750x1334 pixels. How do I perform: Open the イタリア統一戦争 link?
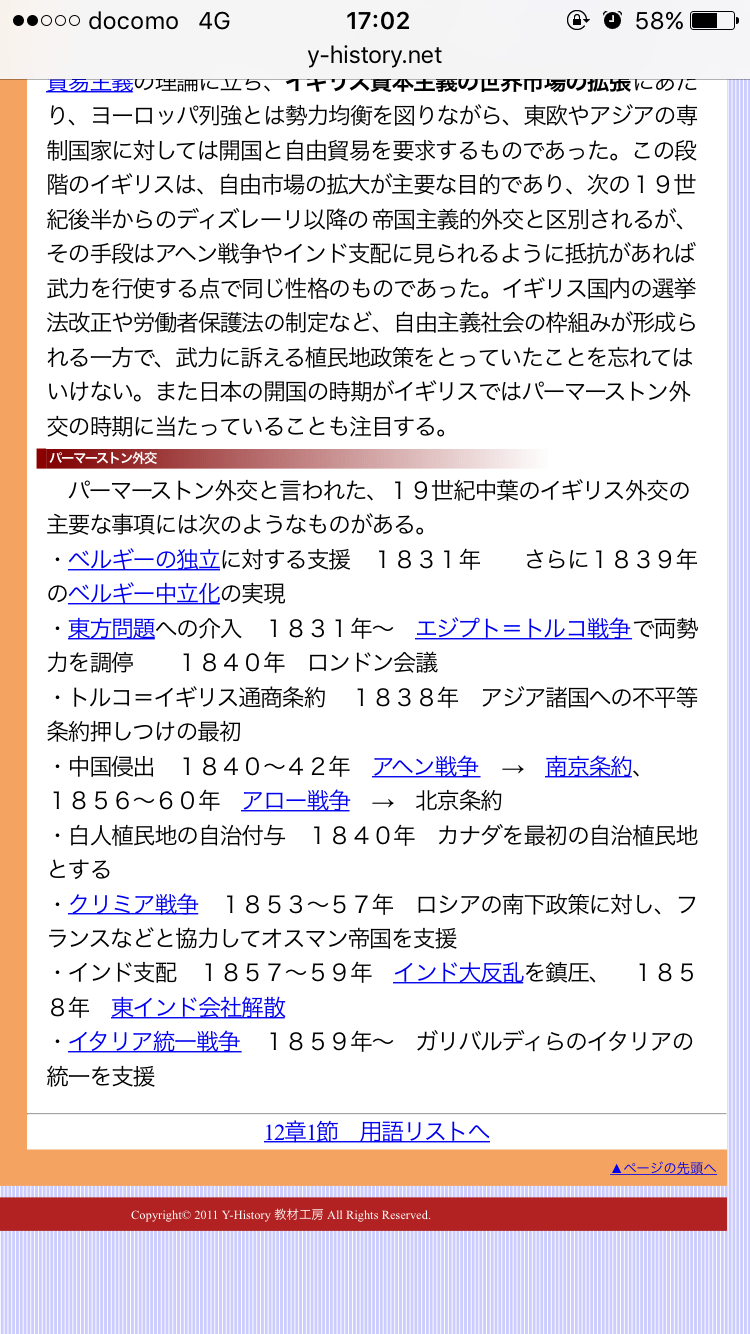pyautogui.click(x=154, y=1042)
